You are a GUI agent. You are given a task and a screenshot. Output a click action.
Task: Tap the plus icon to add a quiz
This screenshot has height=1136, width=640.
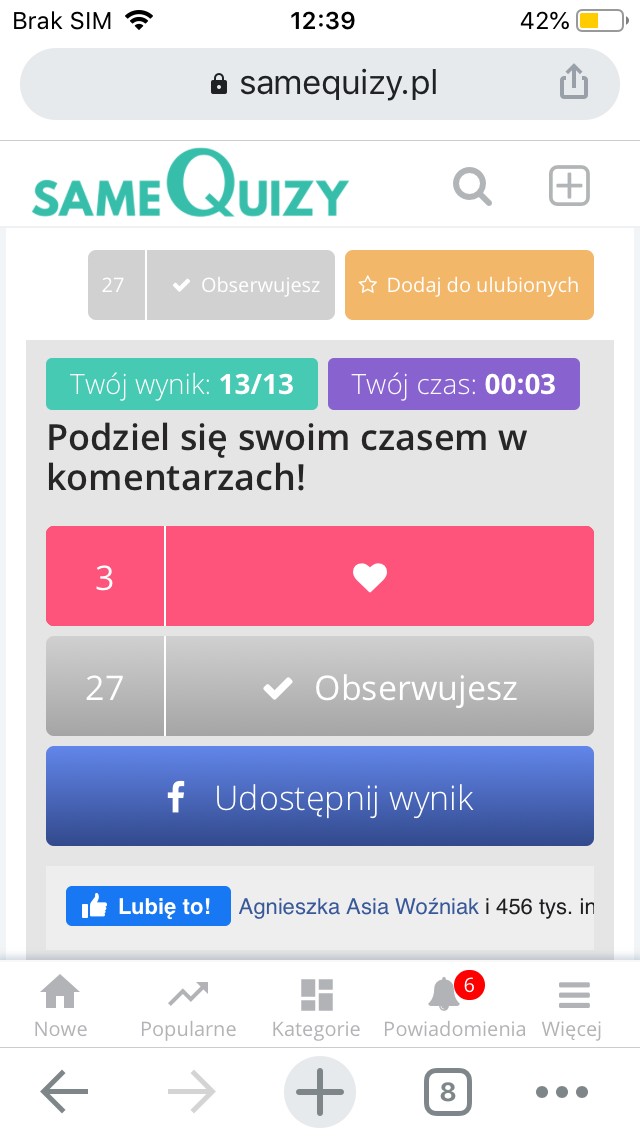pos(569,186)
